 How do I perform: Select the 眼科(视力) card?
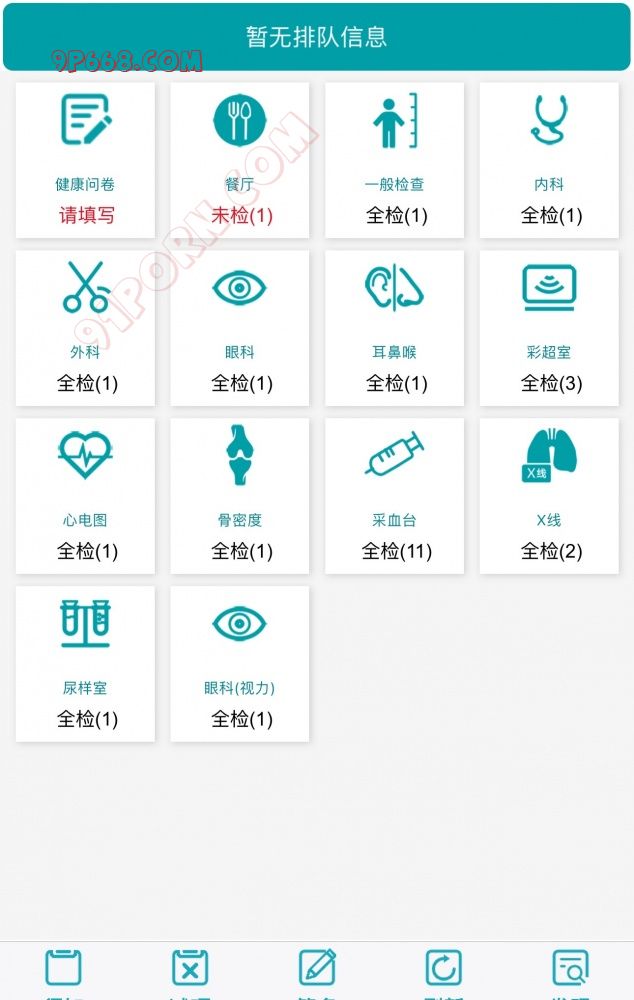(240, 664)
